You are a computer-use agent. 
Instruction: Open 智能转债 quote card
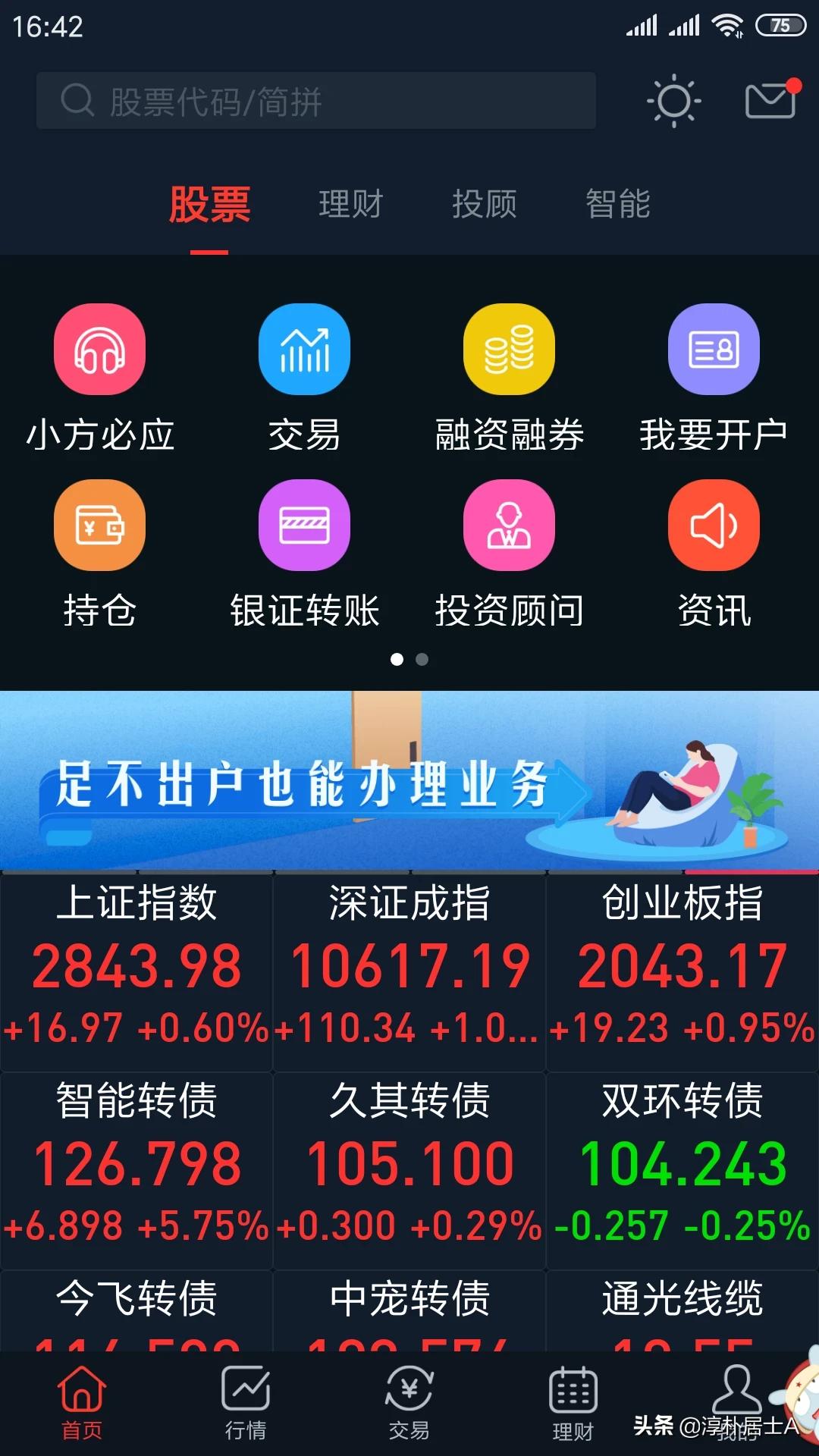coord(136,1171)
